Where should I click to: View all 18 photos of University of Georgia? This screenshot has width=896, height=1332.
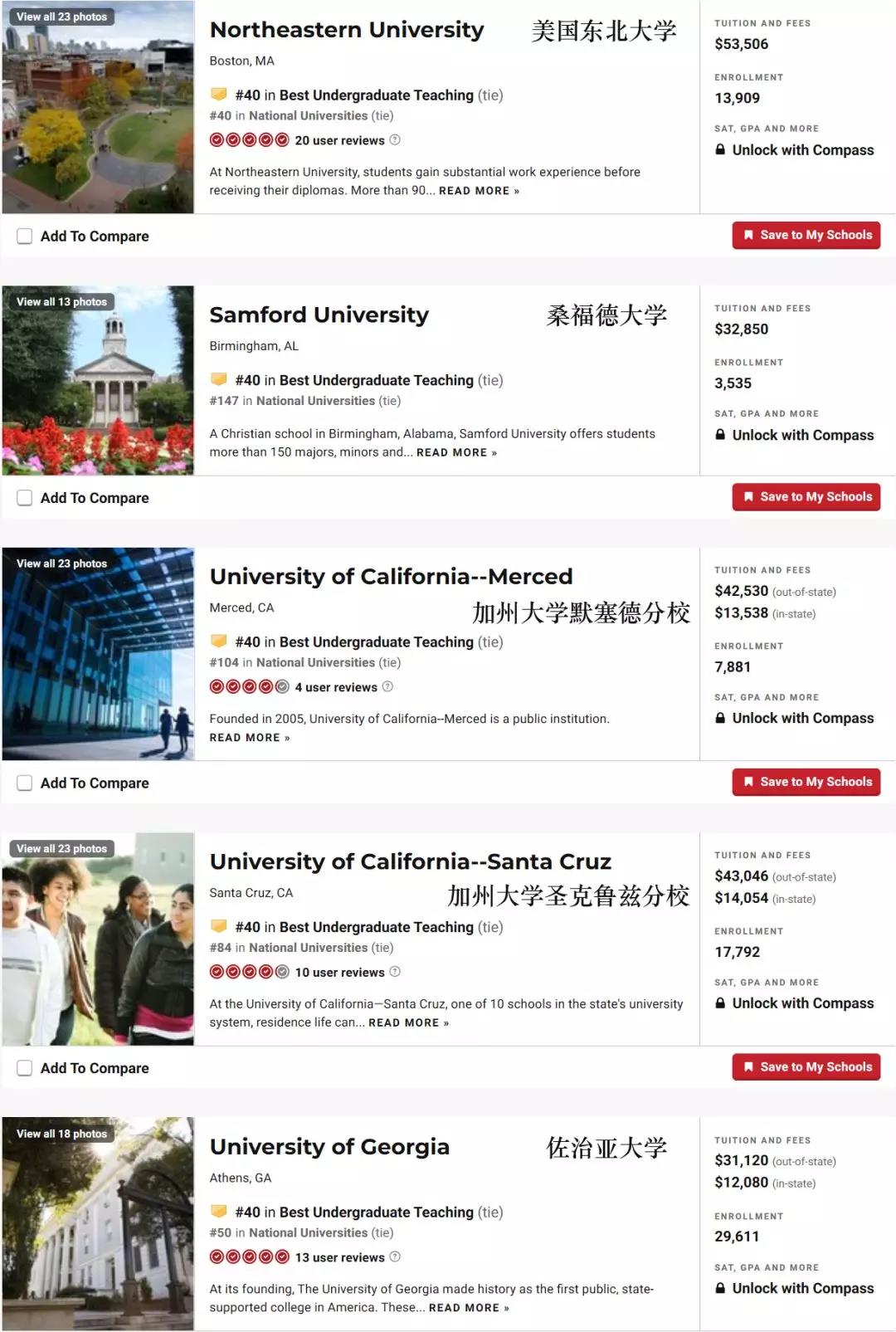(61, 1134)
